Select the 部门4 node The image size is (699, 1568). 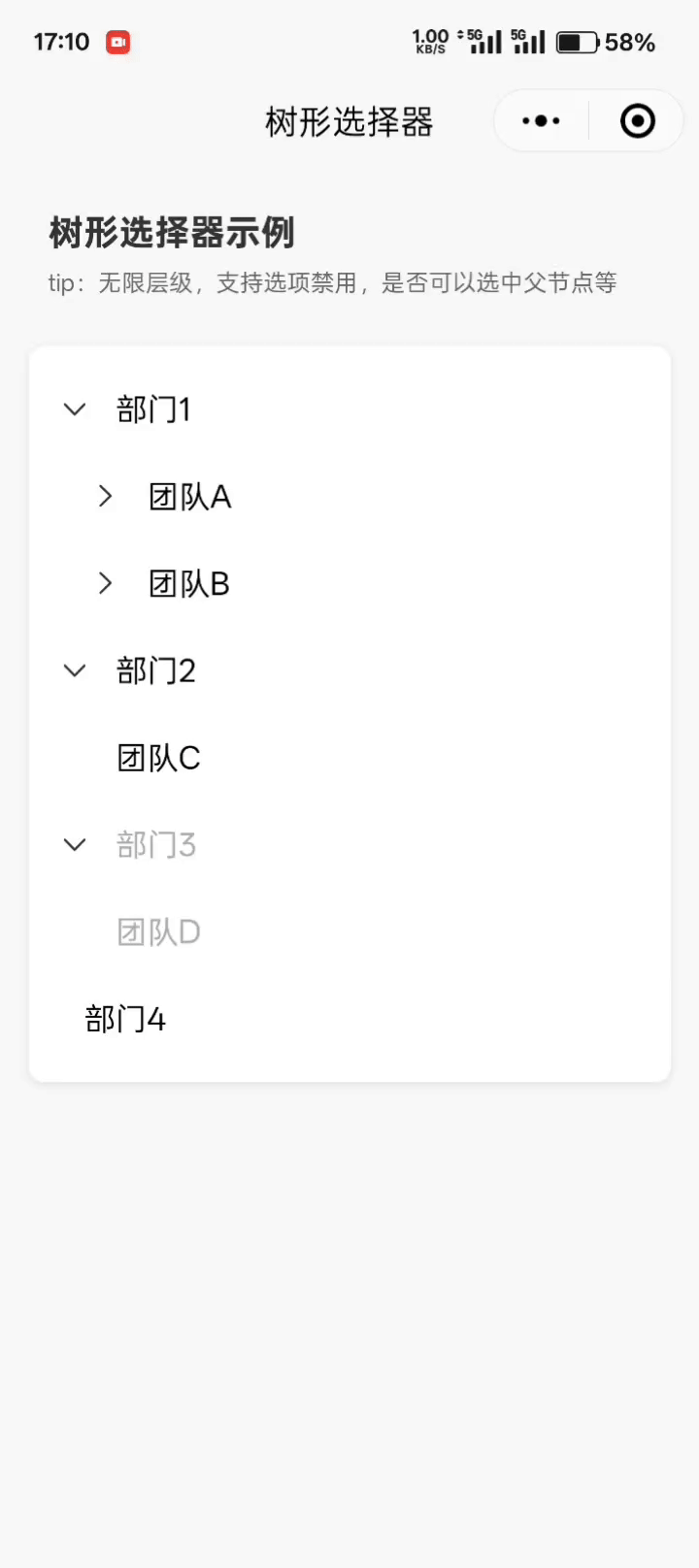pyautogui.click(x=125, y=1019)
